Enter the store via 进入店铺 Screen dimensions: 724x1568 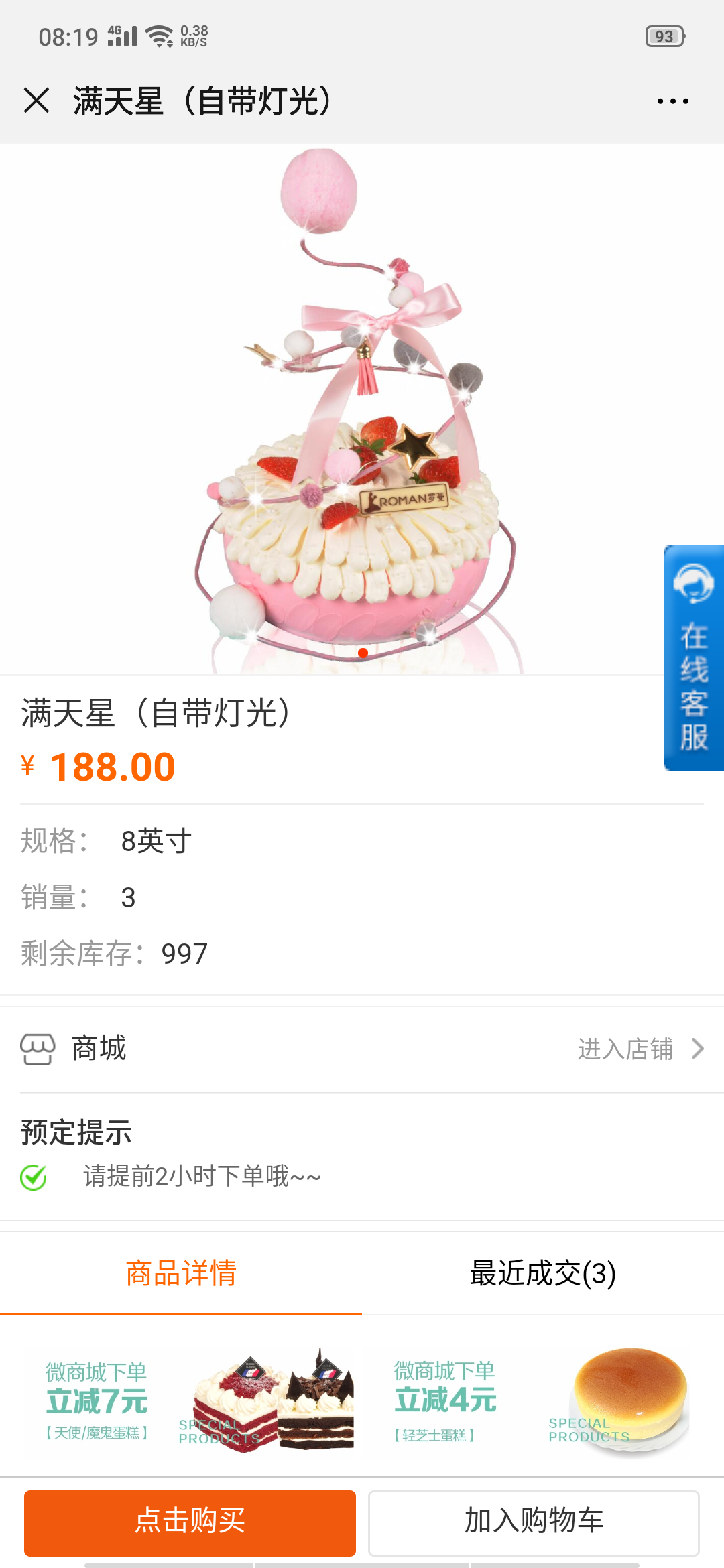pyautogui.click(x=640, y=1049)
